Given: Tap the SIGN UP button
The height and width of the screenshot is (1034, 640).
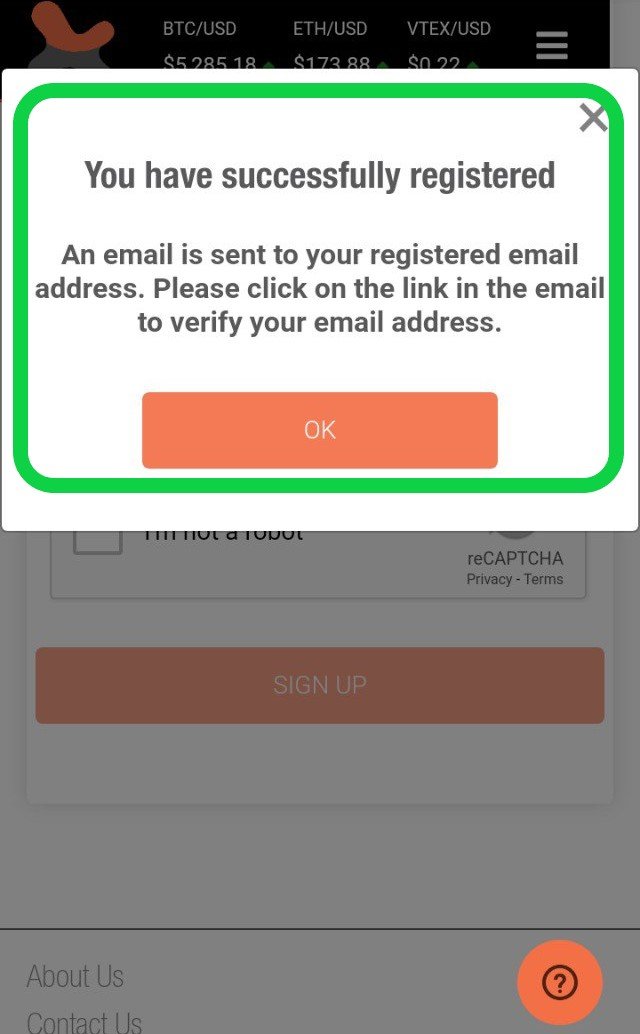Looking at the screenshot, I should click(x=320, y=685).
